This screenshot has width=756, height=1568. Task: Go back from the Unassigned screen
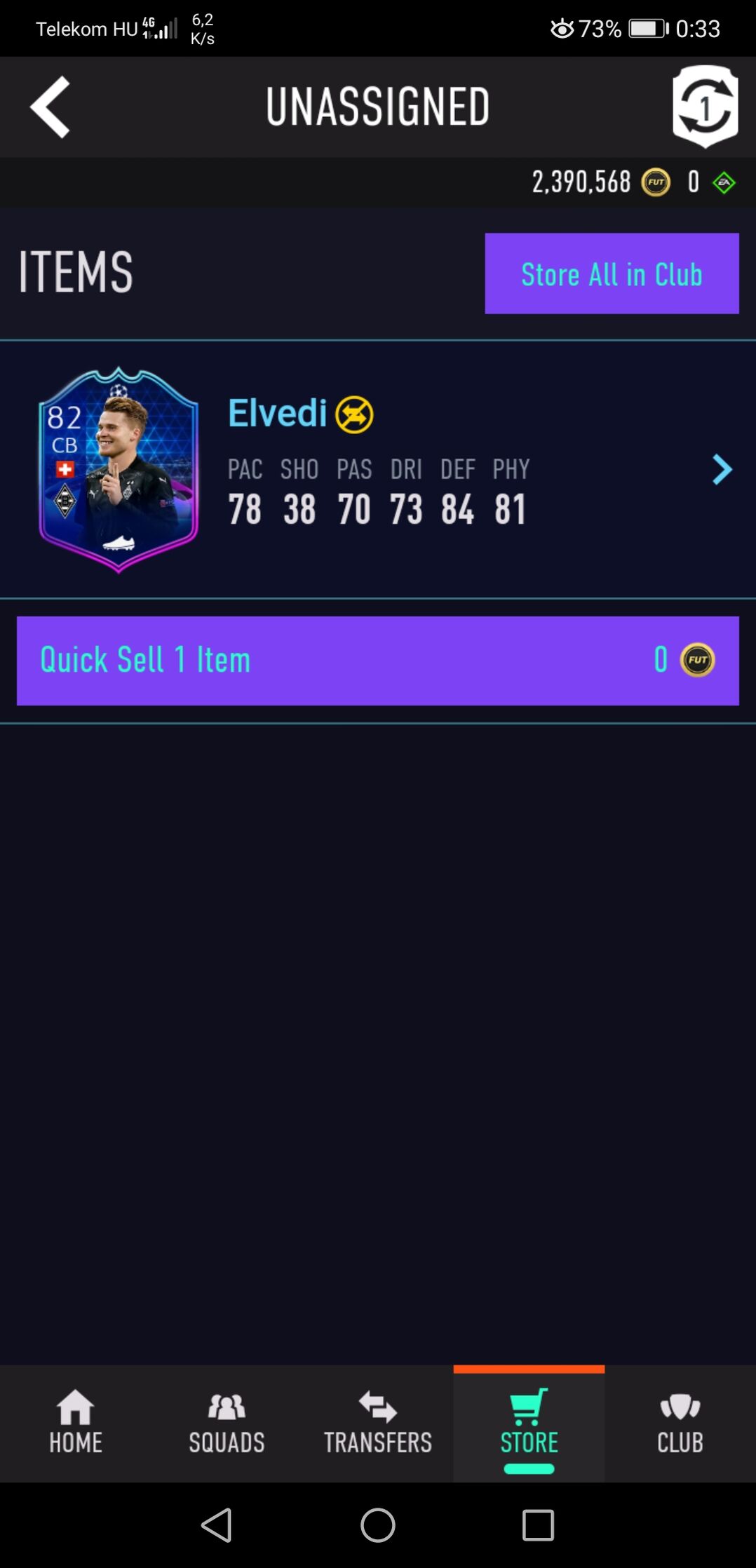[x=50, y=107]
